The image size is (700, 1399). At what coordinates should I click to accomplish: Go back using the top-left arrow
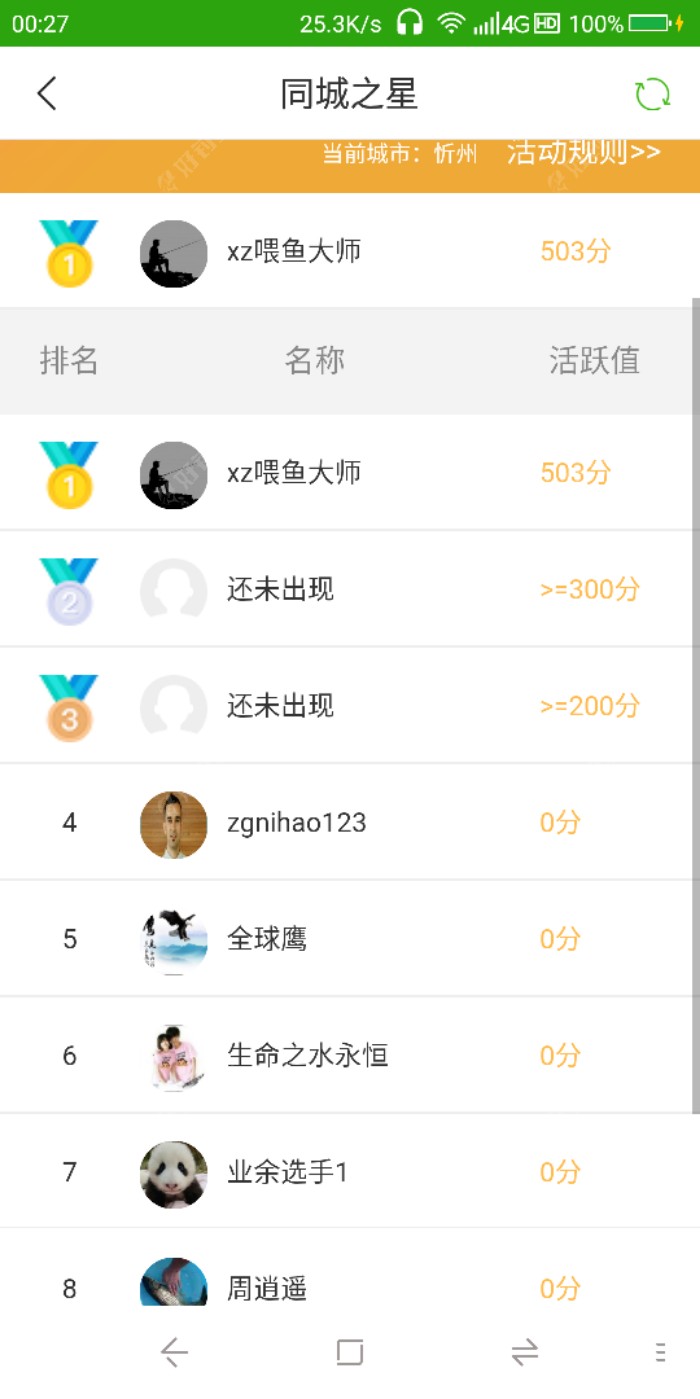[x=46, y=94]
